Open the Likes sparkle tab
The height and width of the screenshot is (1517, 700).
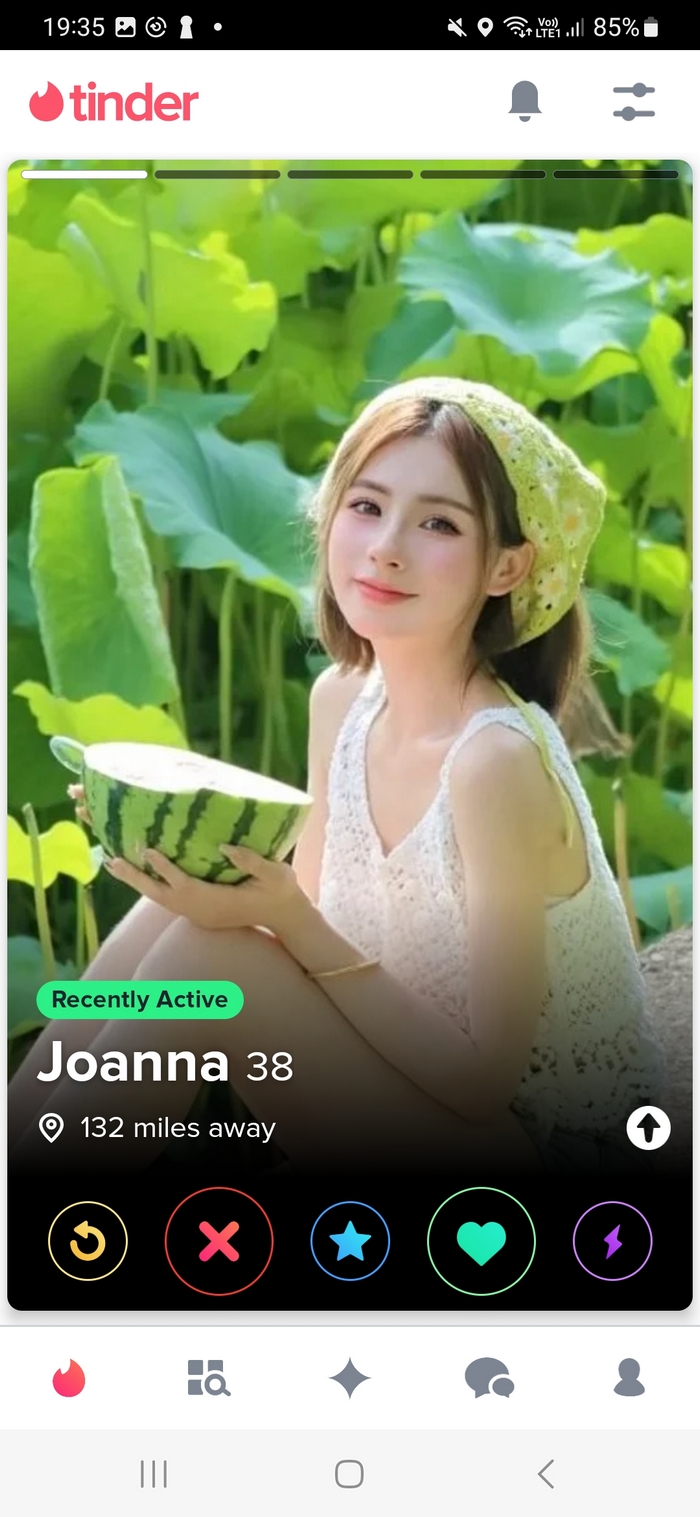(x=350, y=1379)
